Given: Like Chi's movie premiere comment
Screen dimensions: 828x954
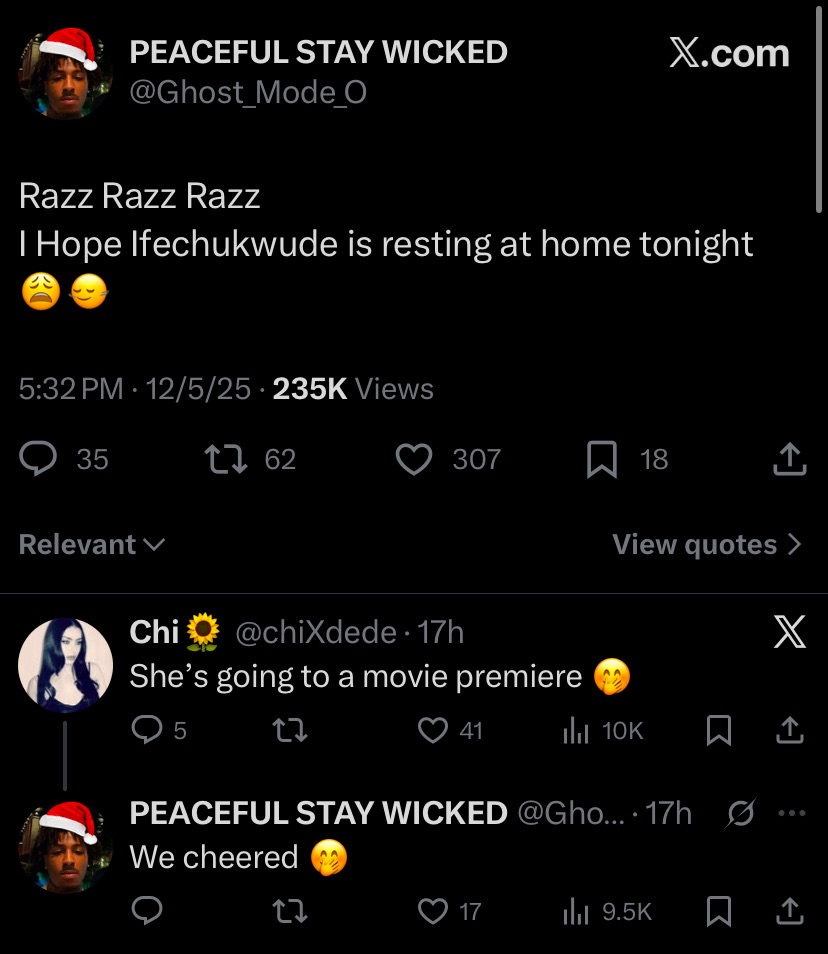Looking at the screenshot, I should [432, 731].
